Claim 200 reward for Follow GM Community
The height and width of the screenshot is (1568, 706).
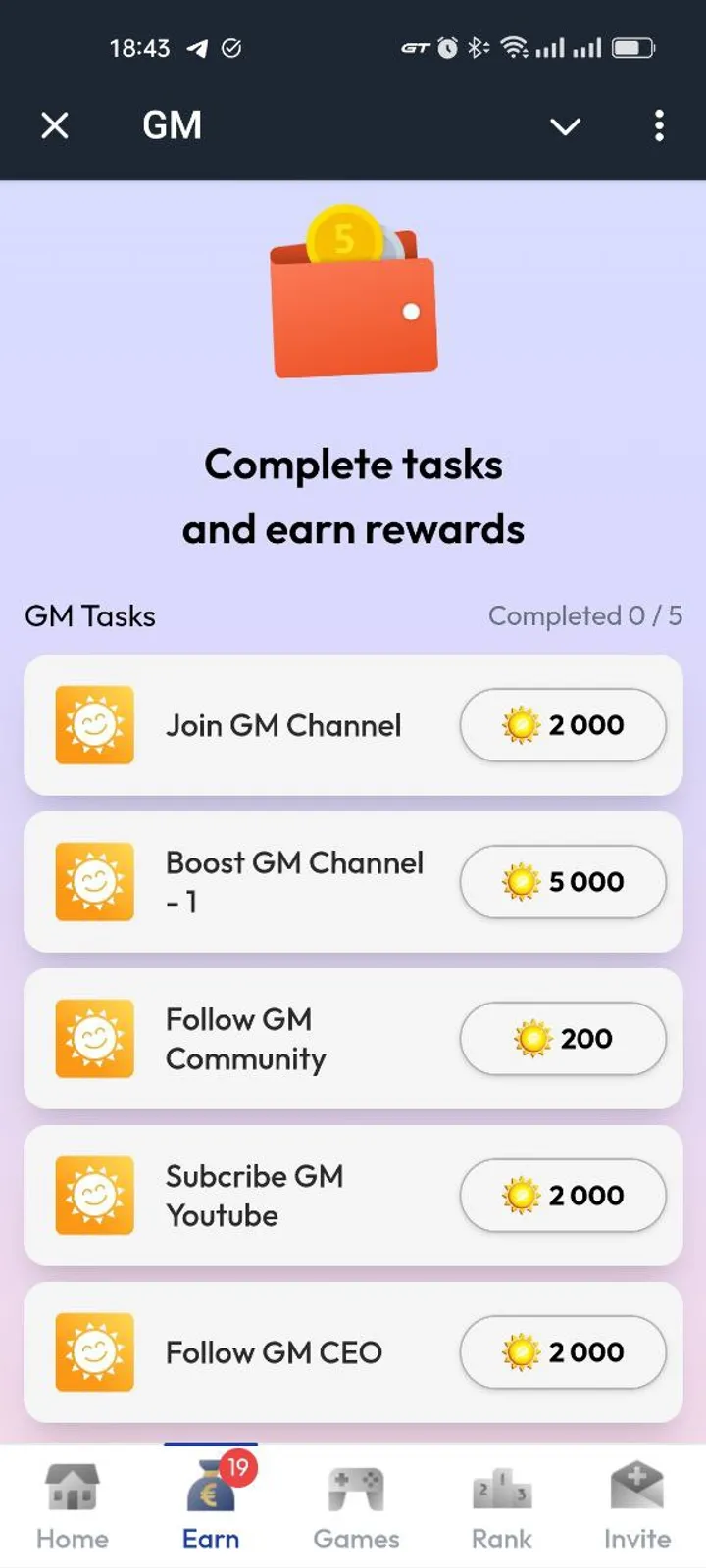pos(563,1039)
